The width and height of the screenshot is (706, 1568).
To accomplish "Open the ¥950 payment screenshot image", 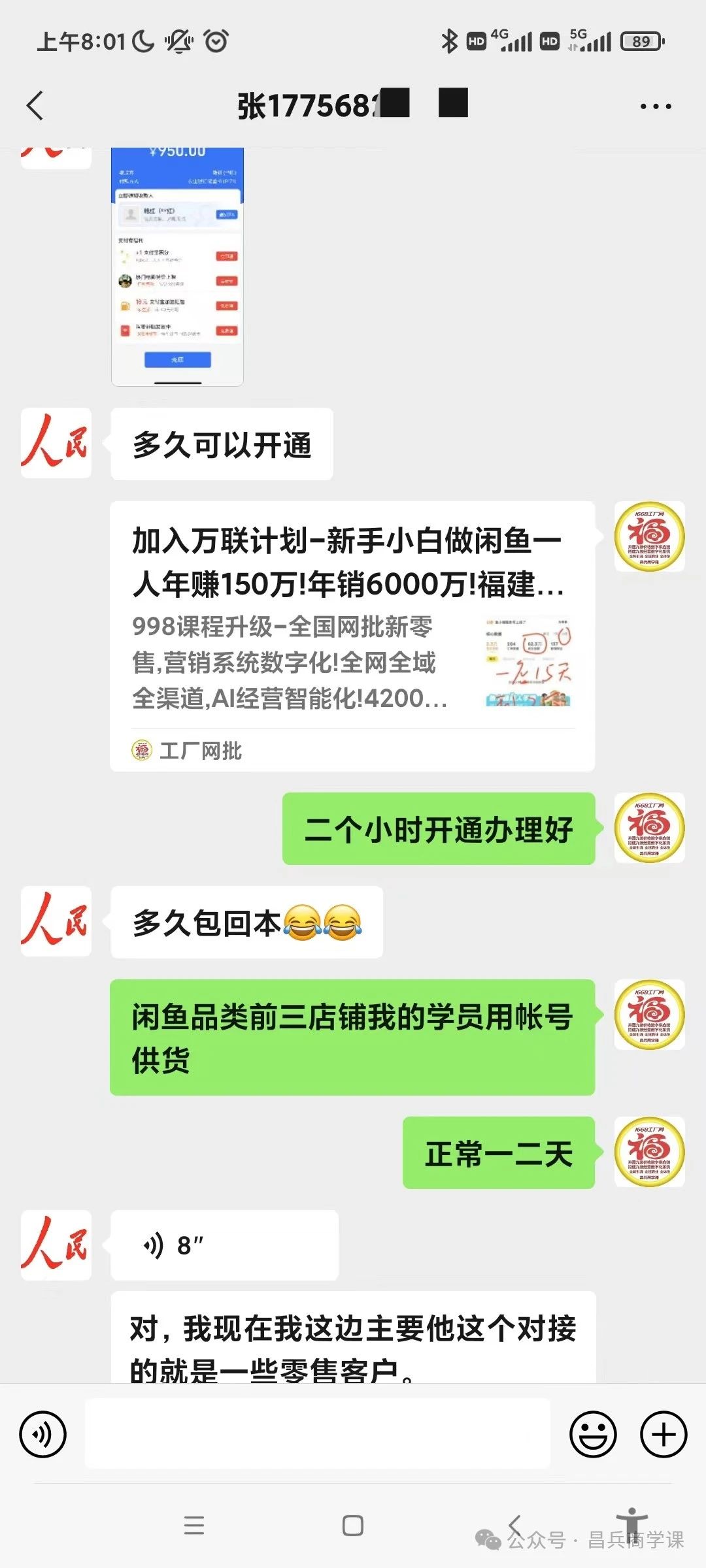I will pyautogui.click(x=177, y=267).
